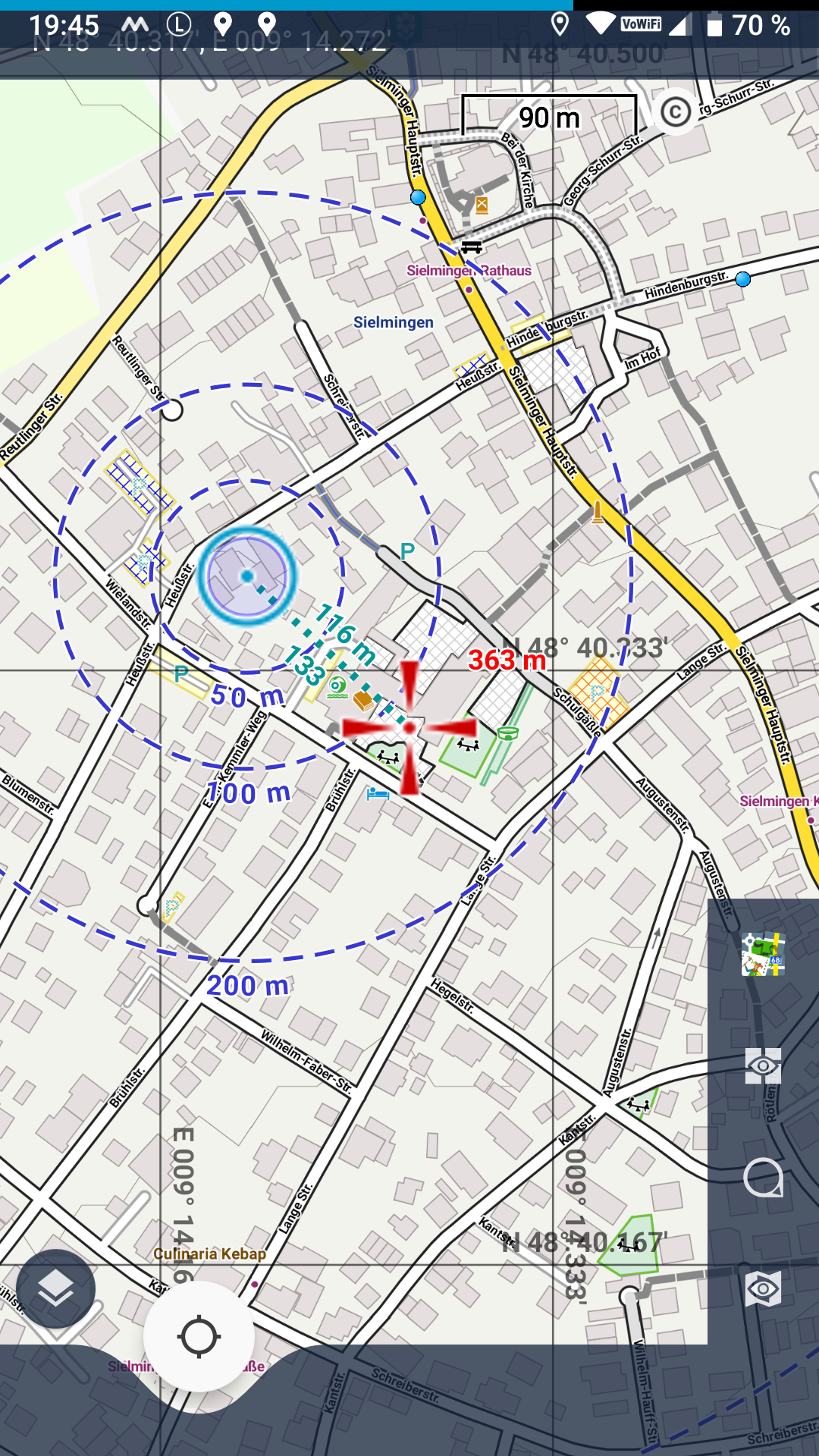Open the map layers button
The width and height of the screenshot is (819, 1456).
[55, 1288]
